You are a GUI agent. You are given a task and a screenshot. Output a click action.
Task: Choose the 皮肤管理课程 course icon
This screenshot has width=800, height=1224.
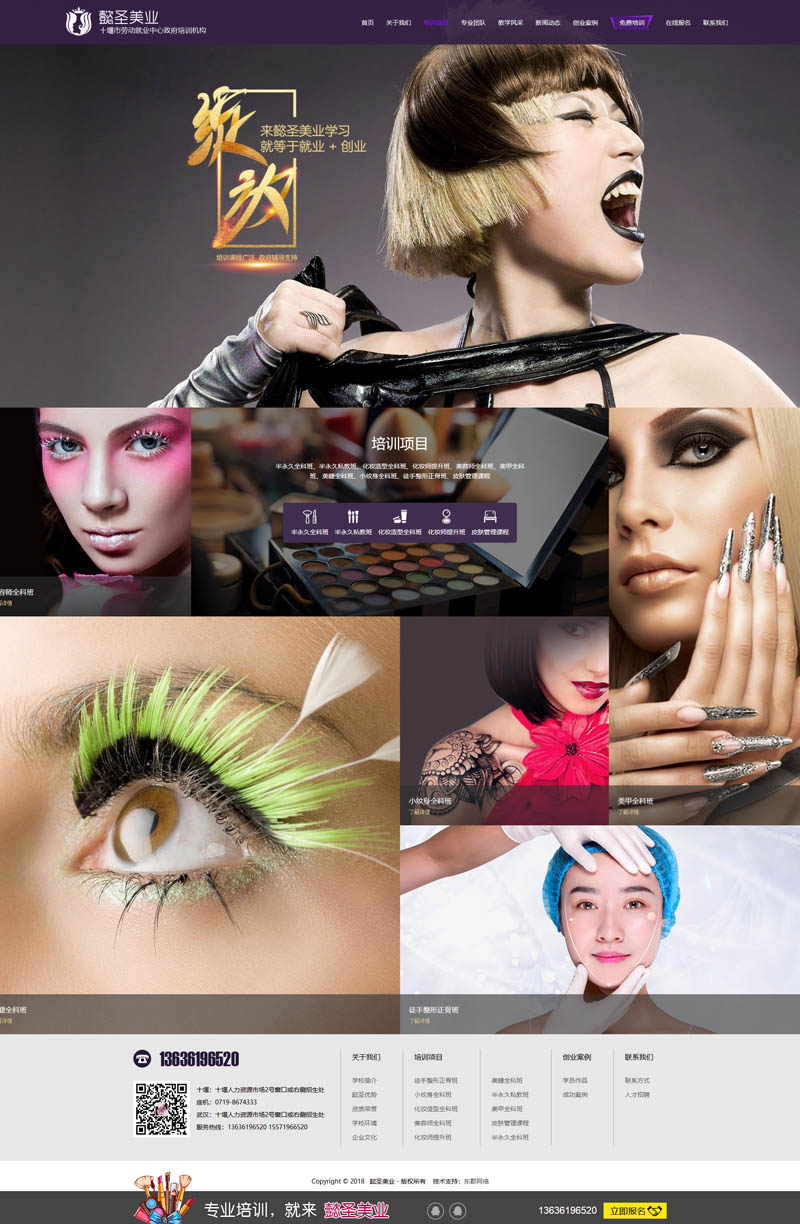tap(490, 522)
